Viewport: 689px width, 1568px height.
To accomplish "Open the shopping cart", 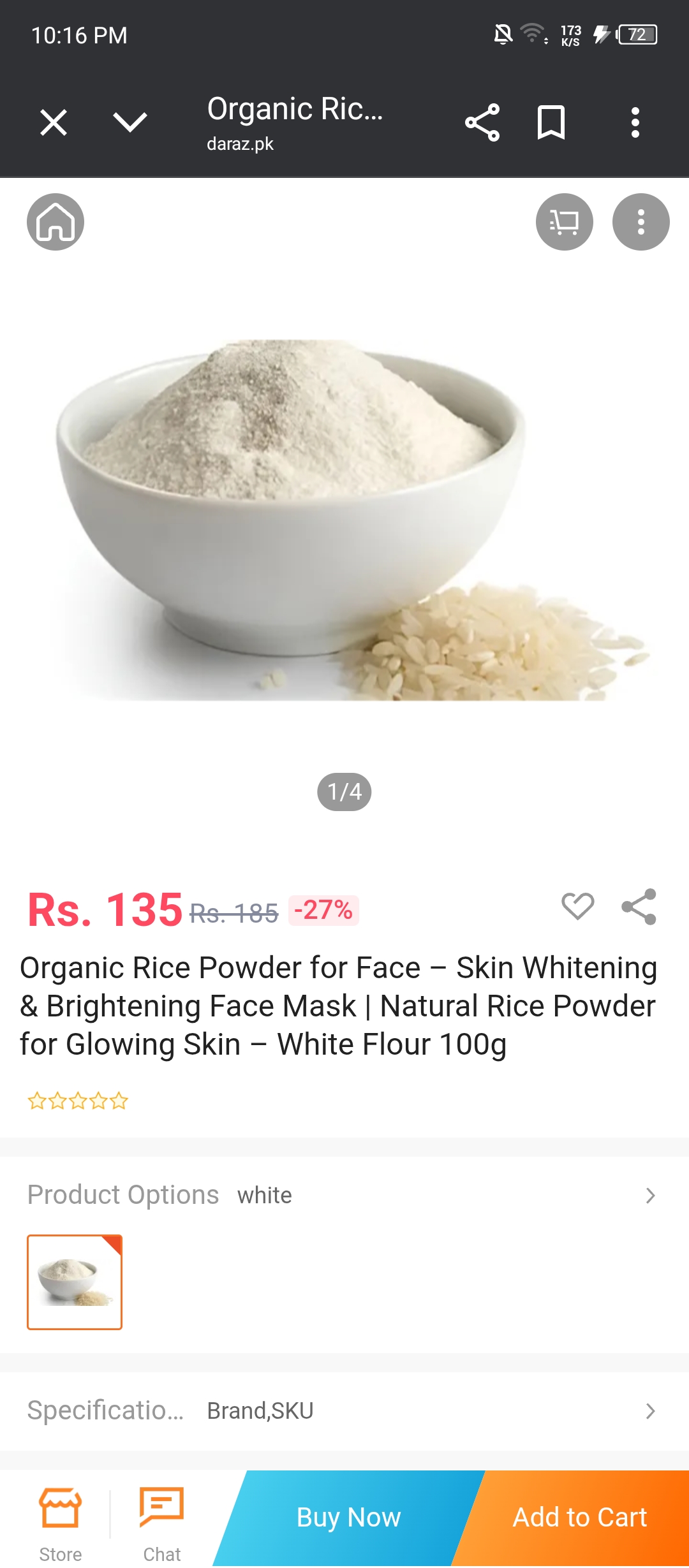I will [564, 222].
